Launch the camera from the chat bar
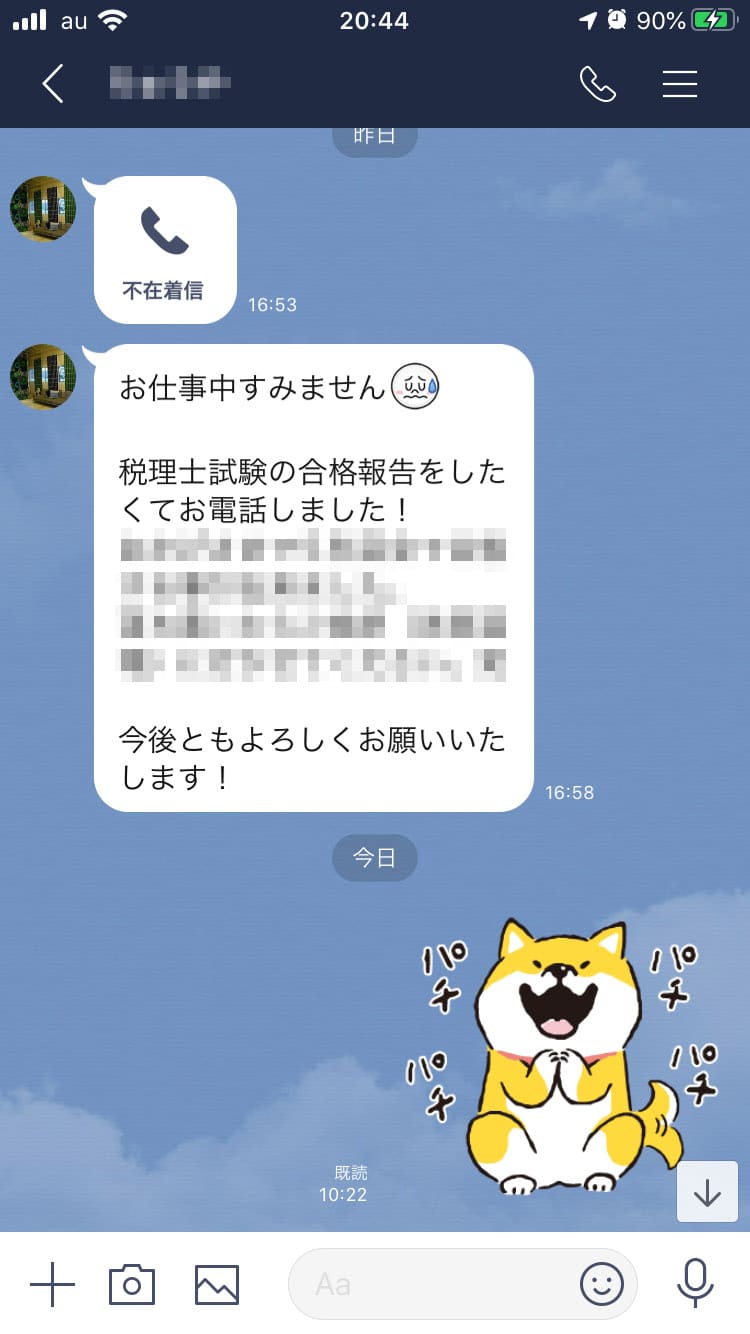 (132, 1284)
